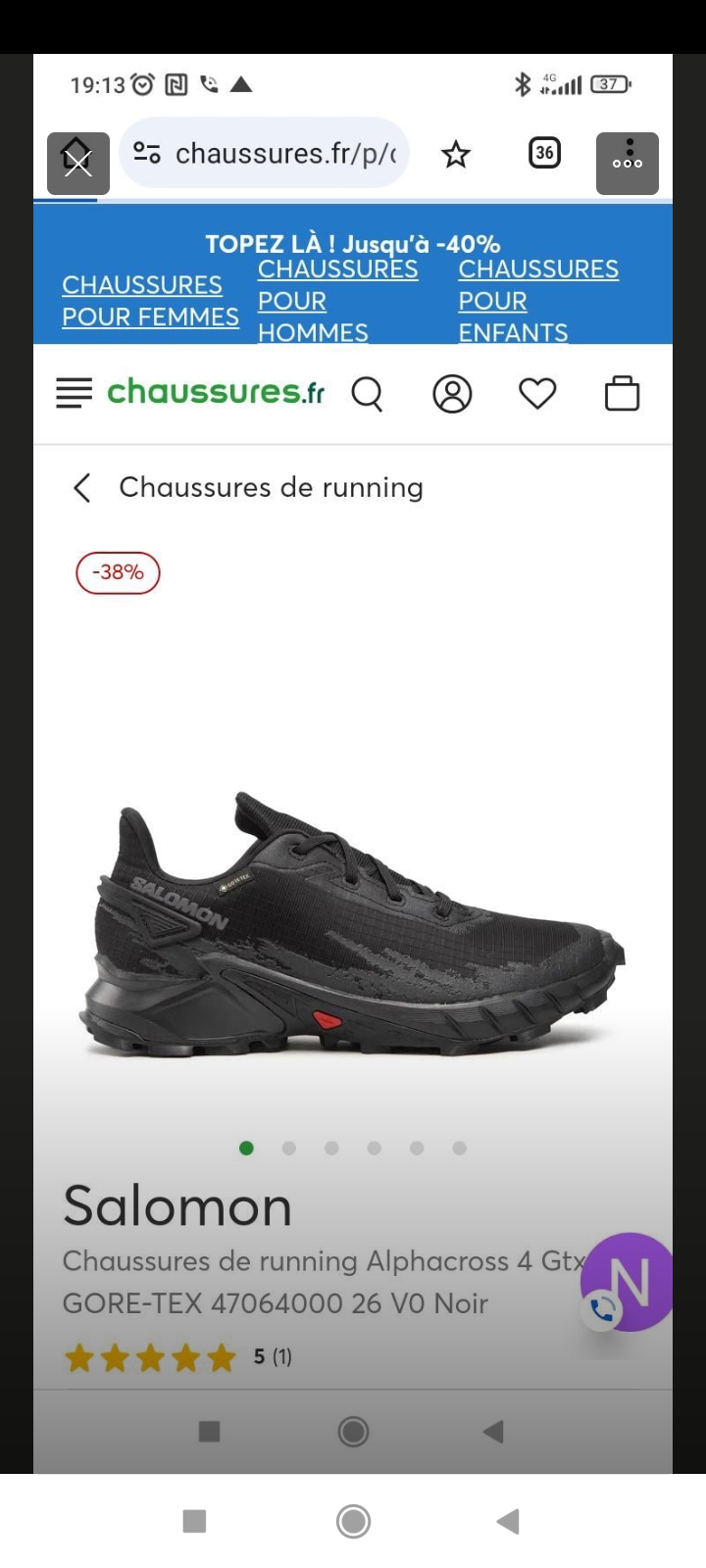Tap the system home button
This screenshot has width=706, height=1568.
353,1521
